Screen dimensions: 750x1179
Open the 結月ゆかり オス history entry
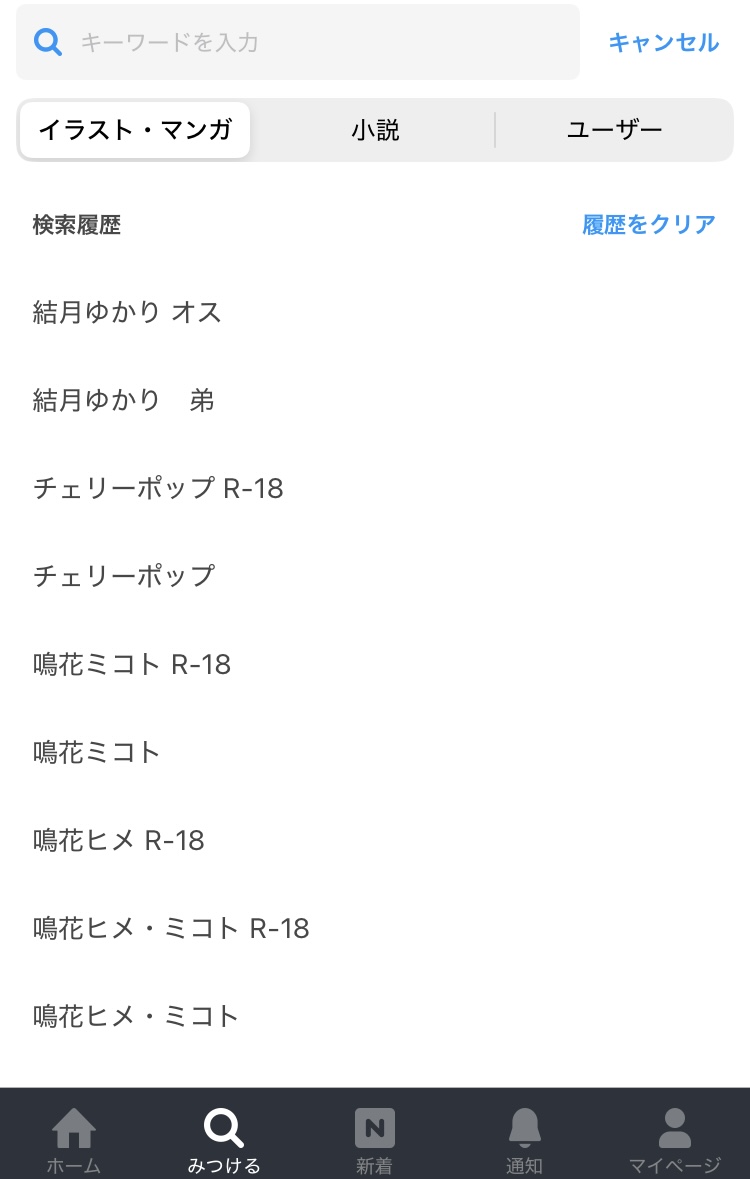127,313
